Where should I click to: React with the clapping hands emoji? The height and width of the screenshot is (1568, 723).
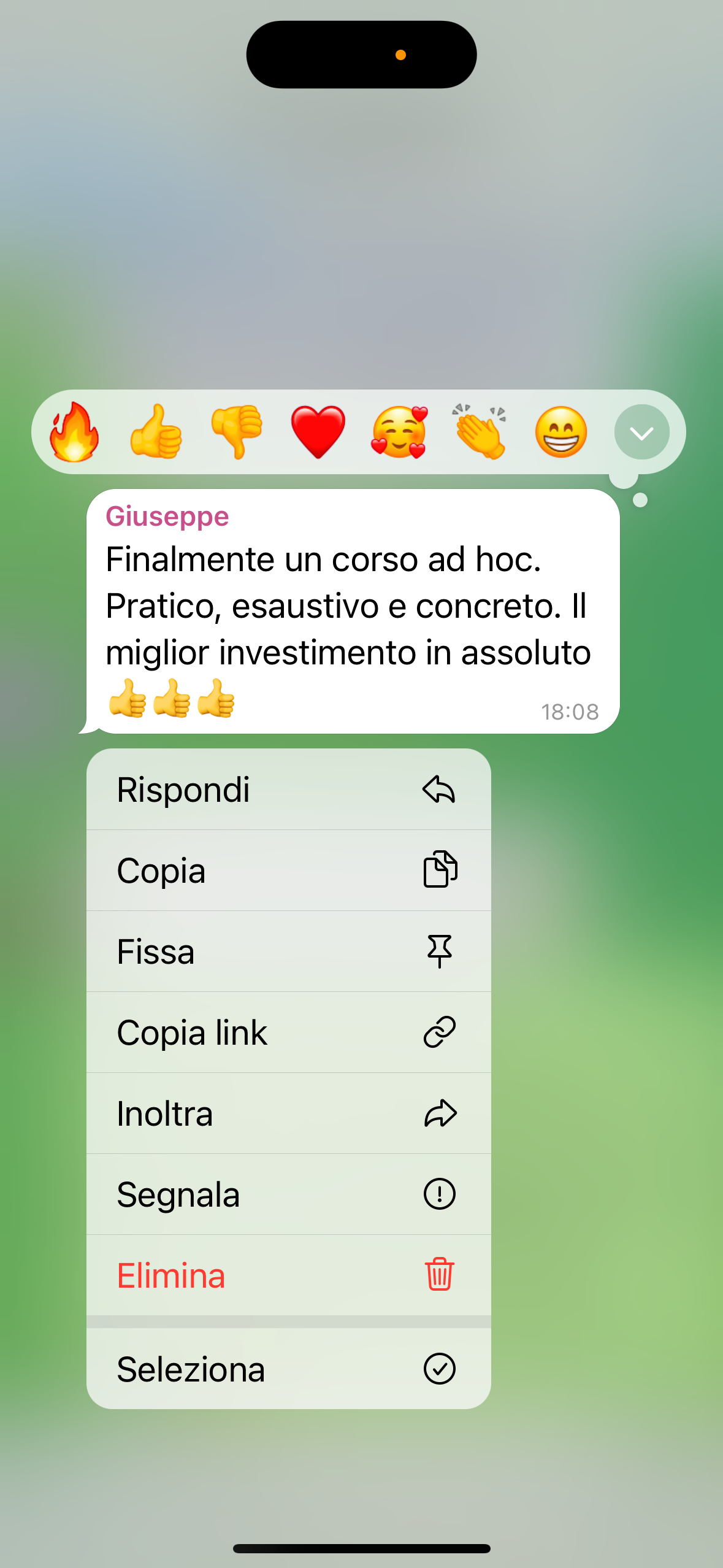[x=480, y=432]
